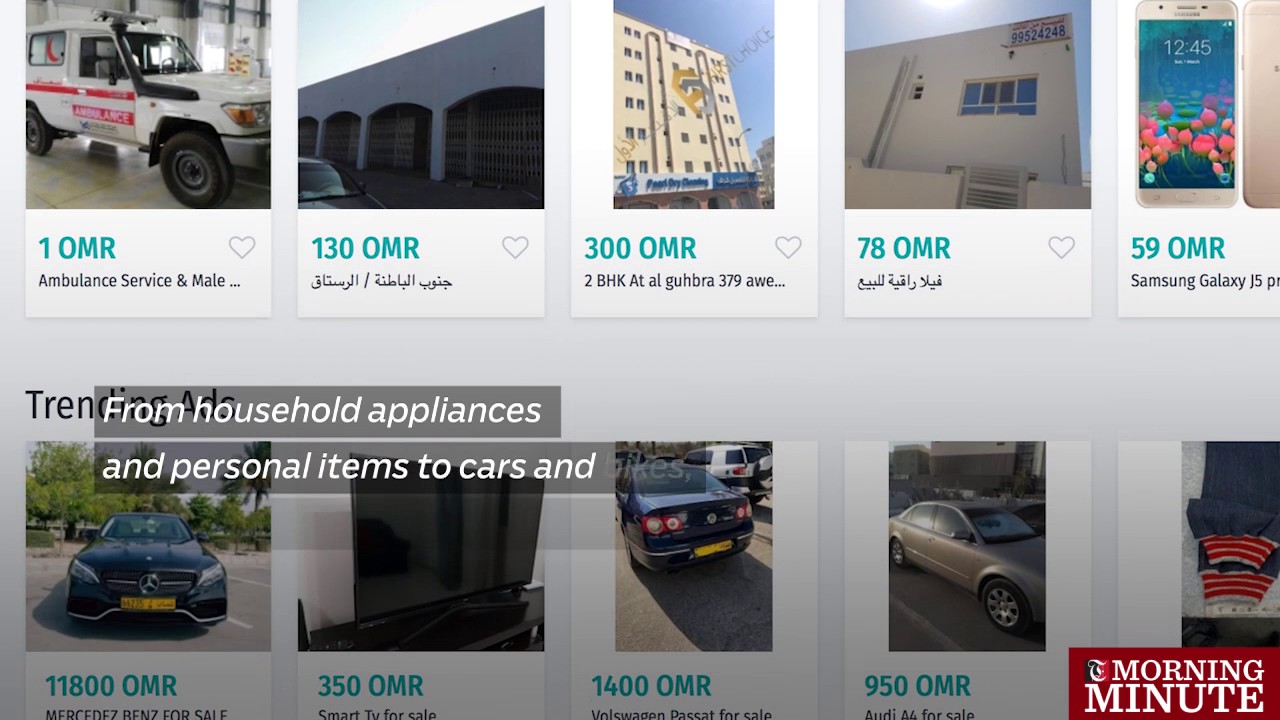Image resolution: width=1280 pixels, height=720 pixels.
Task: Heart the 78 OMR villa listing
Action: [x=1061, y=247]
